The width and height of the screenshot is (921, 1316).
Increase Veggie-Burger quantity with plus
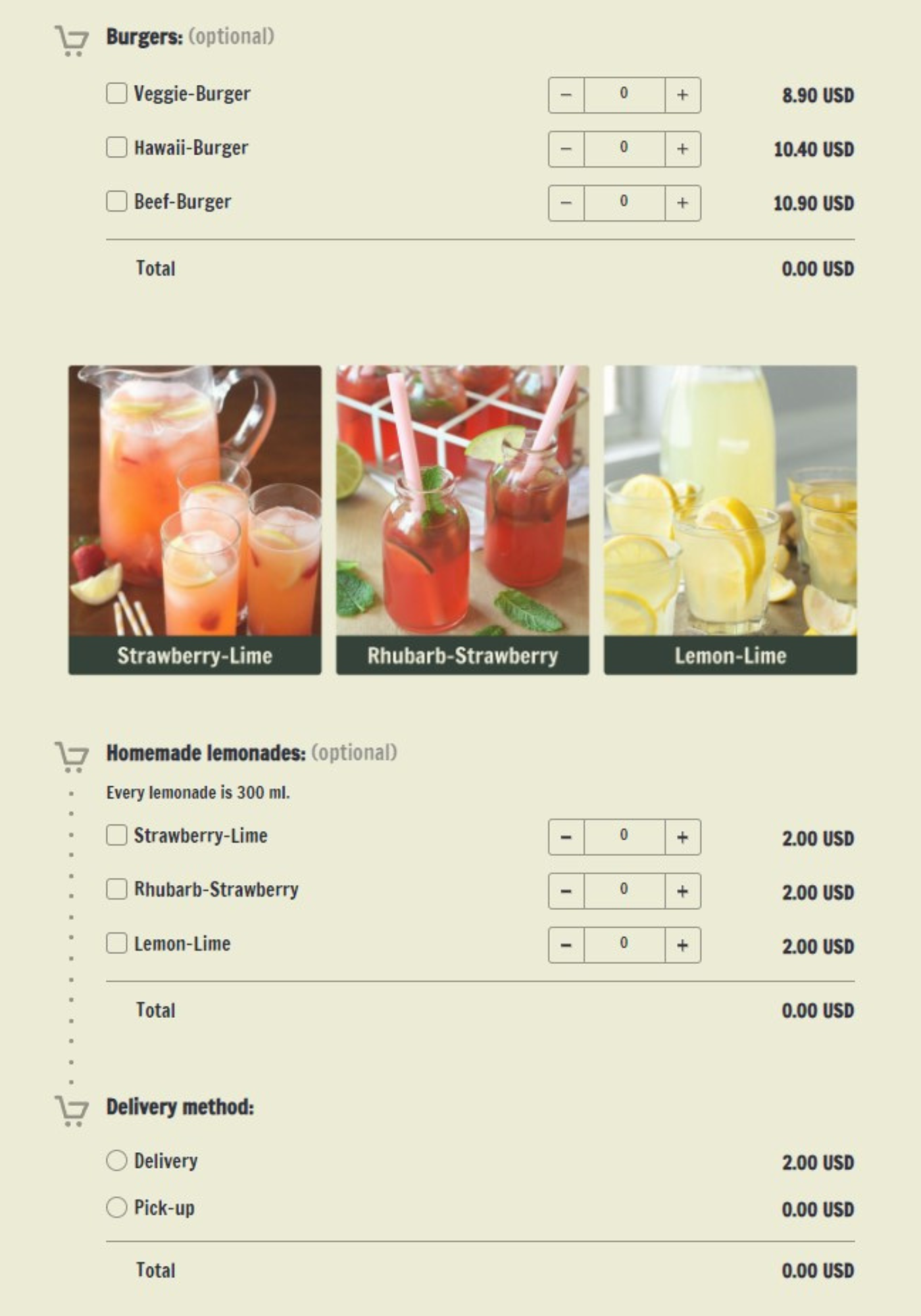coord(682,95)
